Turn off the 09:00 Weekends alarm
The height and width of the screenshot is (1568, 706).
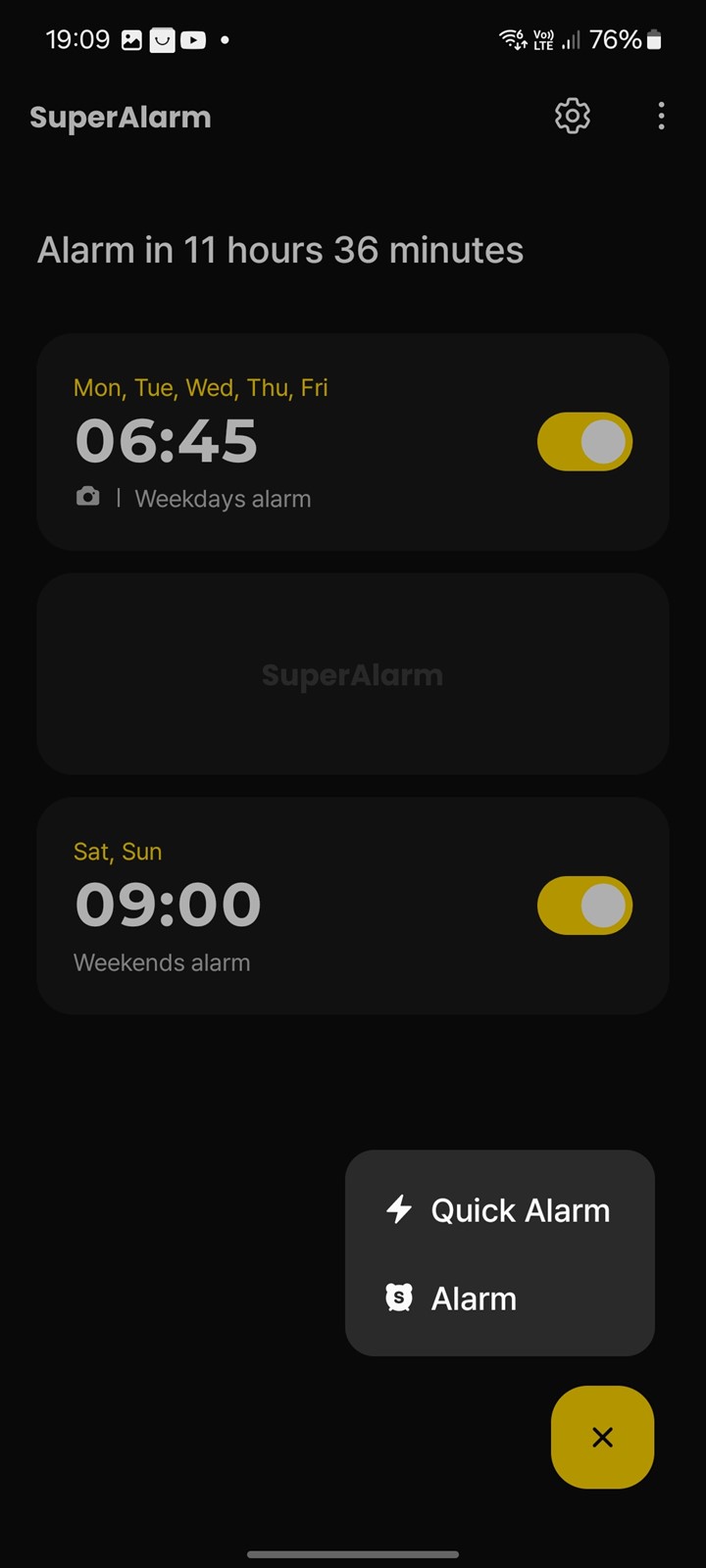585,906
